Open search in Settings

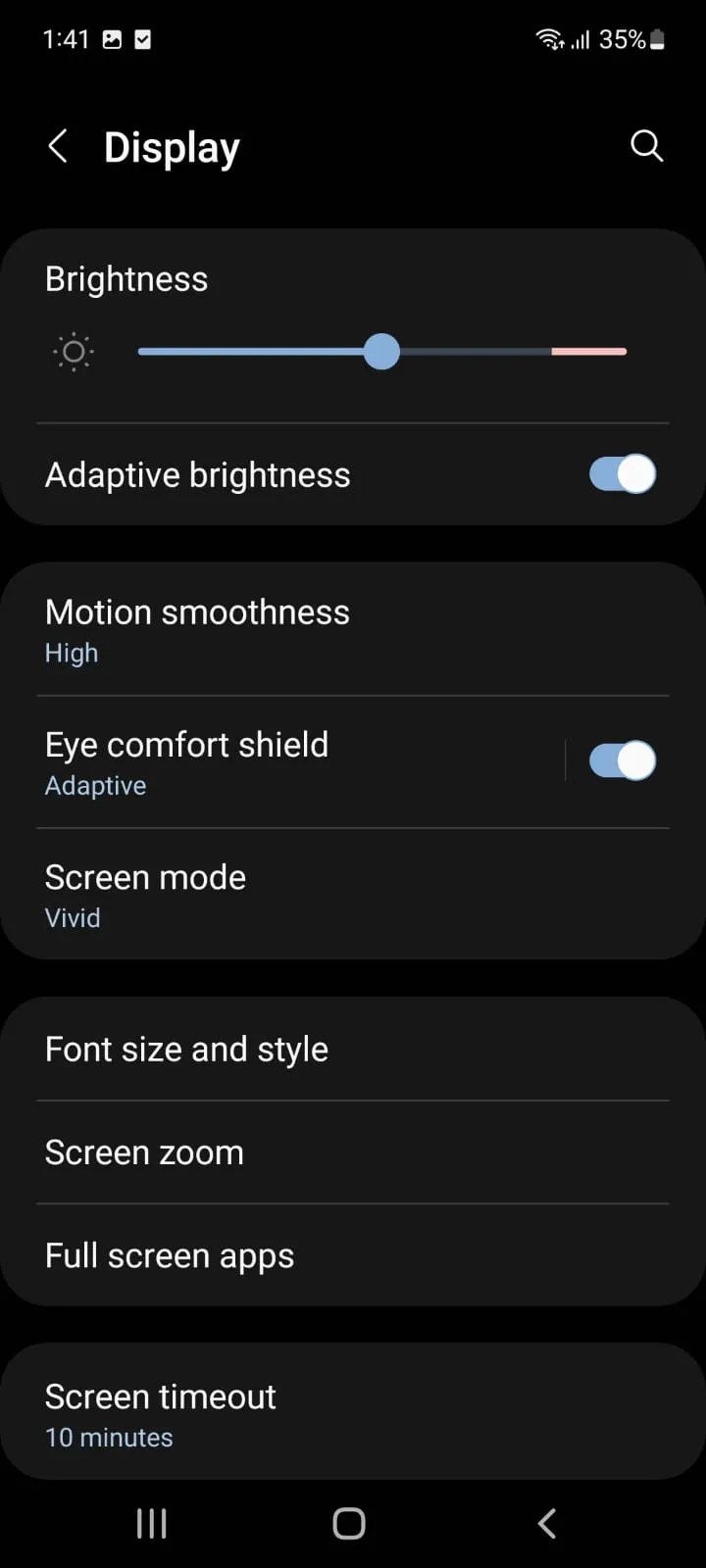pos(646,146)
